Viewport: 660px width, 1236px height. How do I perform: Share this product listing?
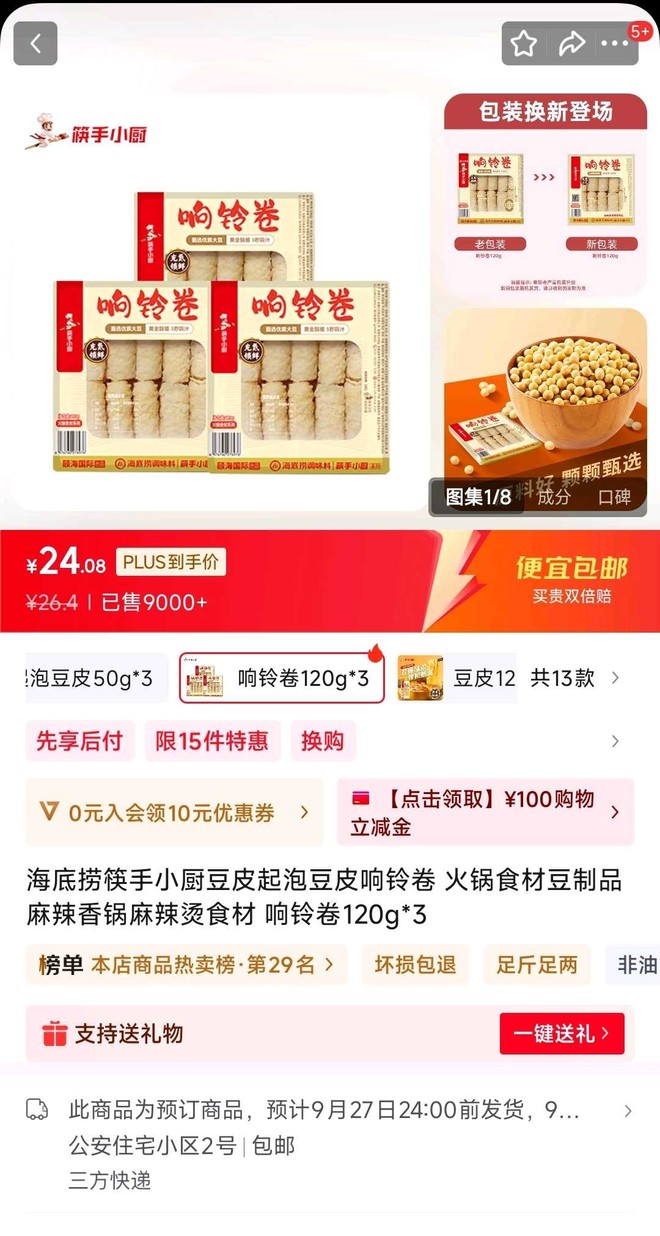(571, 43)
